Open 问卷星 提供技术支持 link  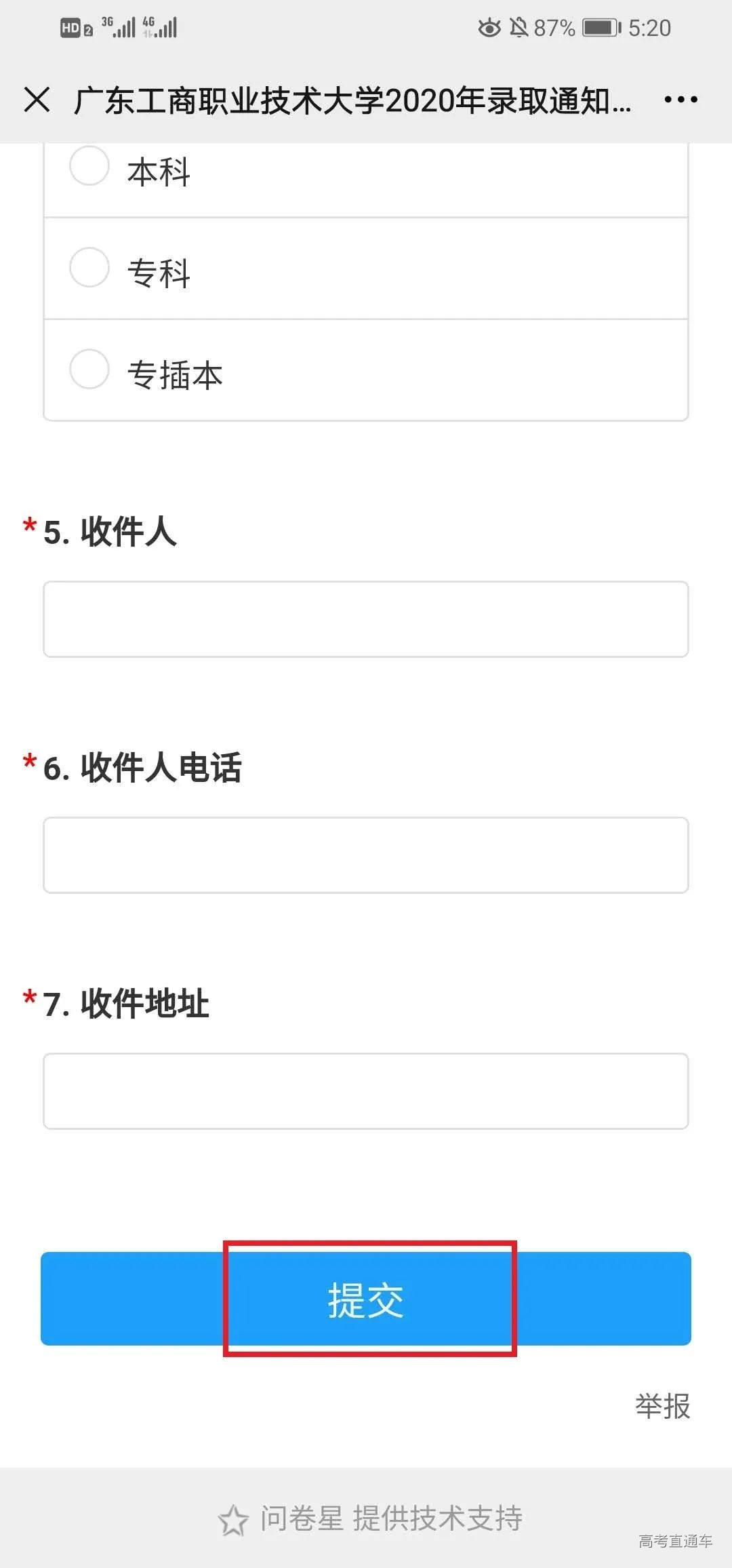[370, 1518]
